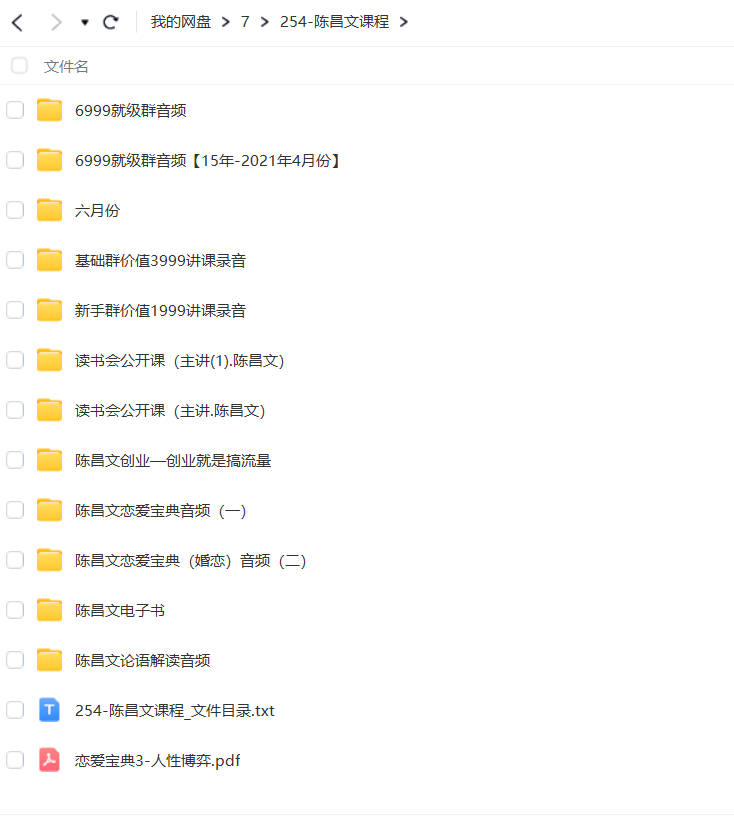
Task: Go to 我的网盘 in the breadcrumb
Action: [x=180, y=21]
